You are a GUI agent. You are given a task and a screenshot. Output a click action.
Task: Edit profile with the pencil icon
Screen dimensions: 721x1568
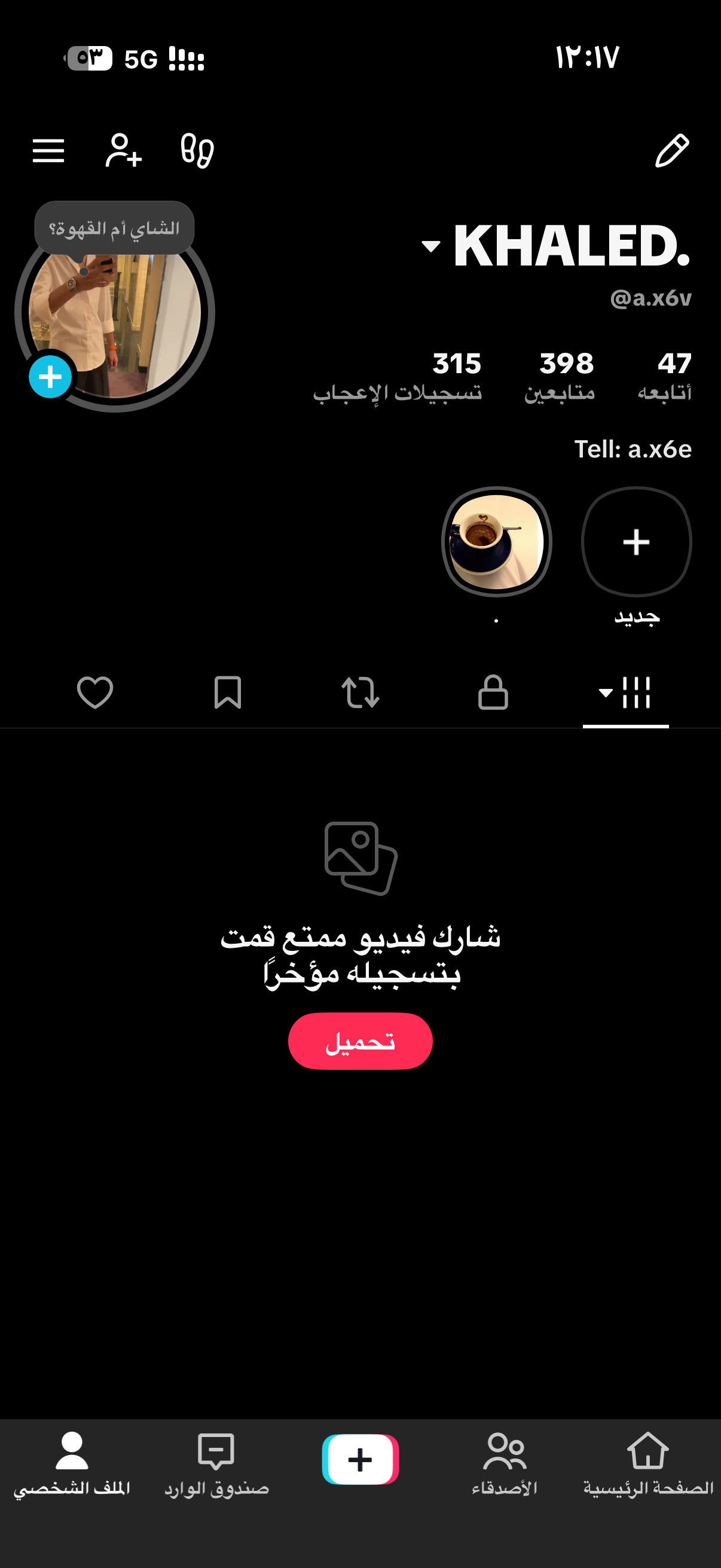tap(672, 150)
